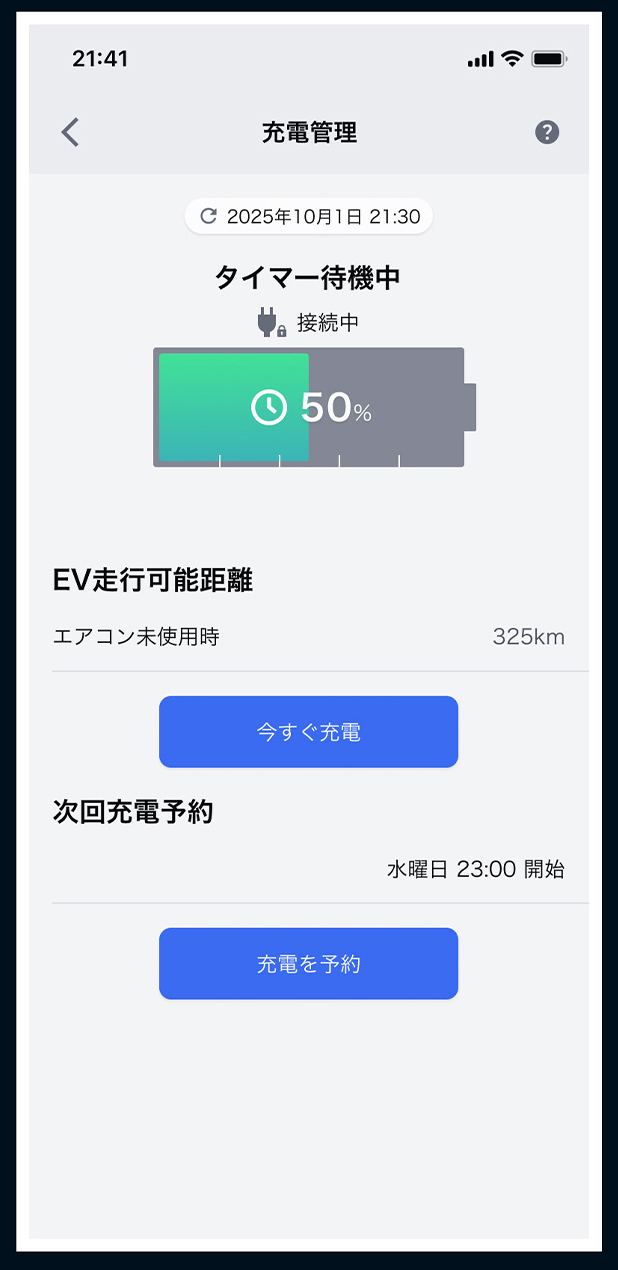Refresh the 2025年10月1日 21:30 status
Screen dimensions: 618x1270
209,216
